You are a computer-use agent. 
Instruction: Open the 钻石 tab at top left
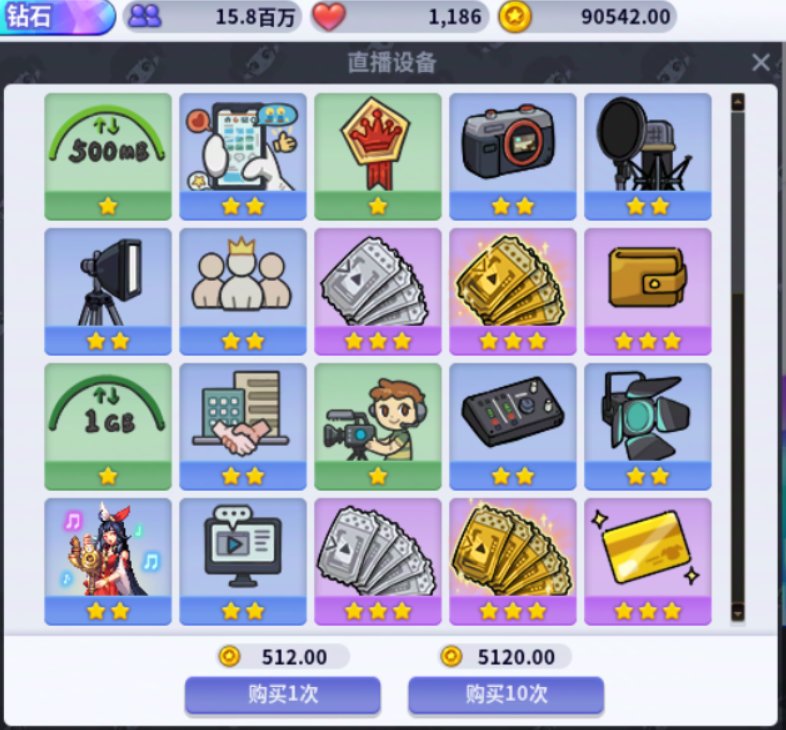[x=55, y=16]
